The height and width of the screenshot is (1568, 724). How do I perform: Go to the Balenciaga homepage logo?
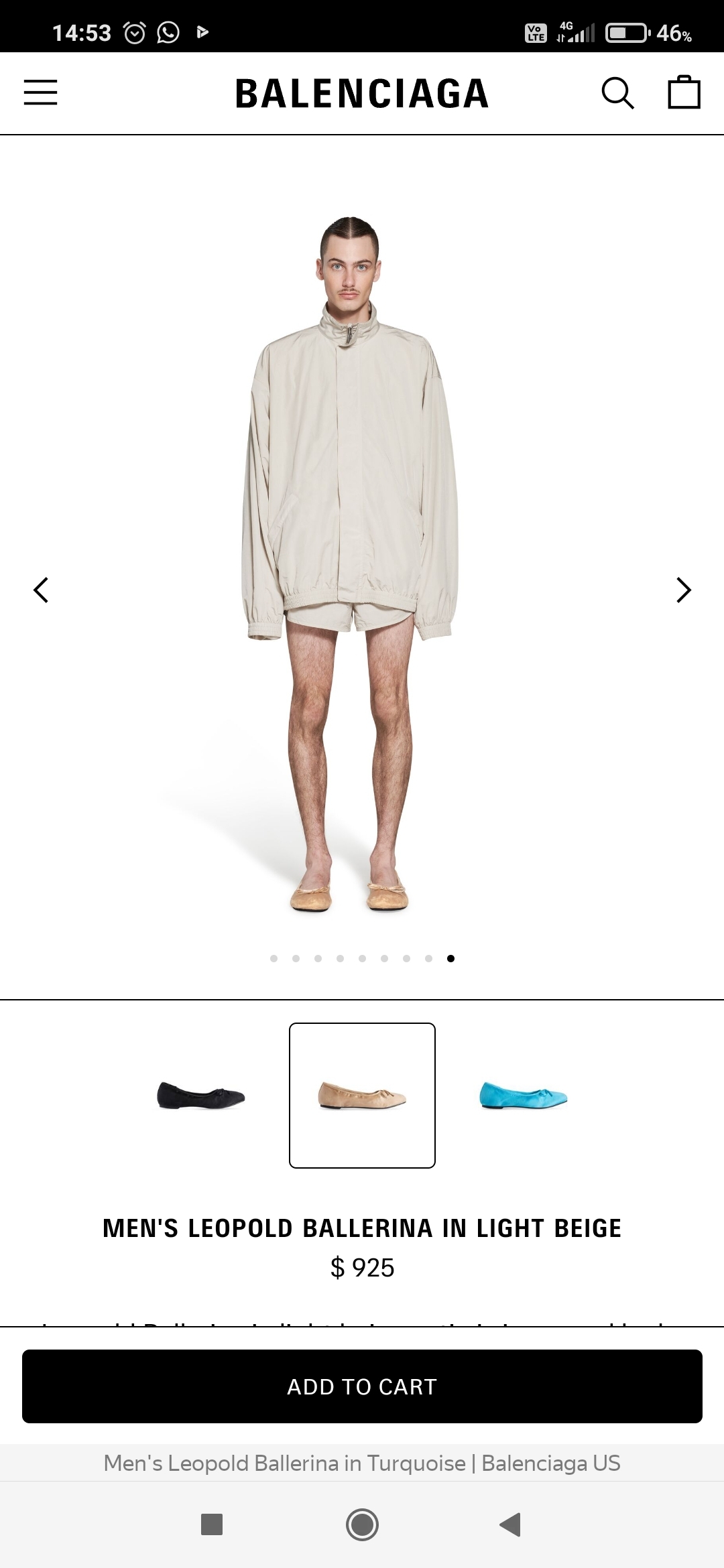pos(362,93)
